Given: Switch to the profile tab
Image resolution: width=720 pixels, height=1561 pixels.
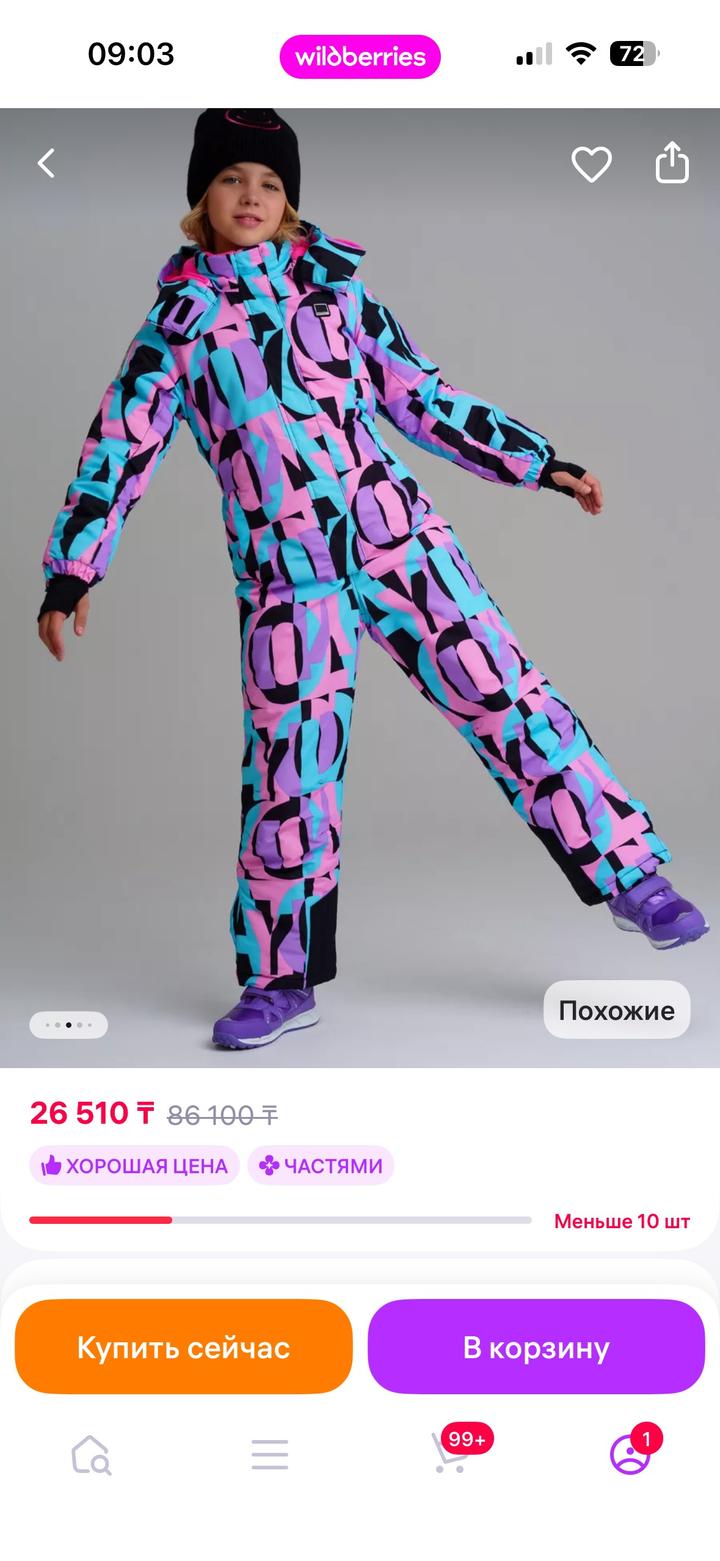Looking at the screenshot, I should pyautogui.click(x=630, y=1454).
